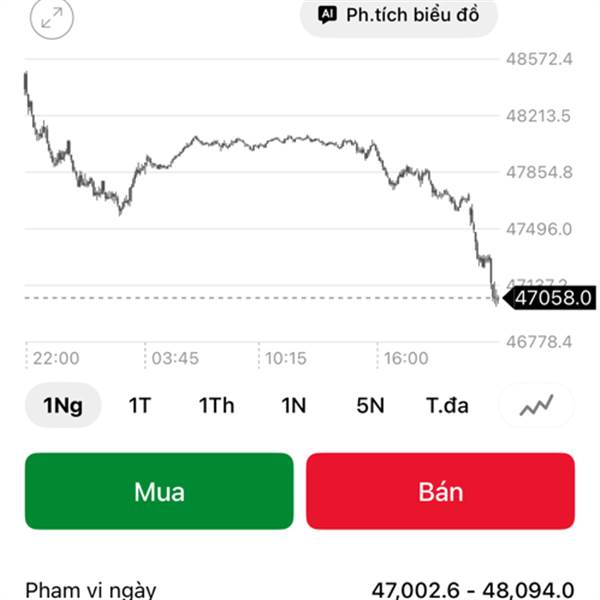Switch to the 1Th time range
The height and width of the screenshot is (600, 600).
click(216, 405)
